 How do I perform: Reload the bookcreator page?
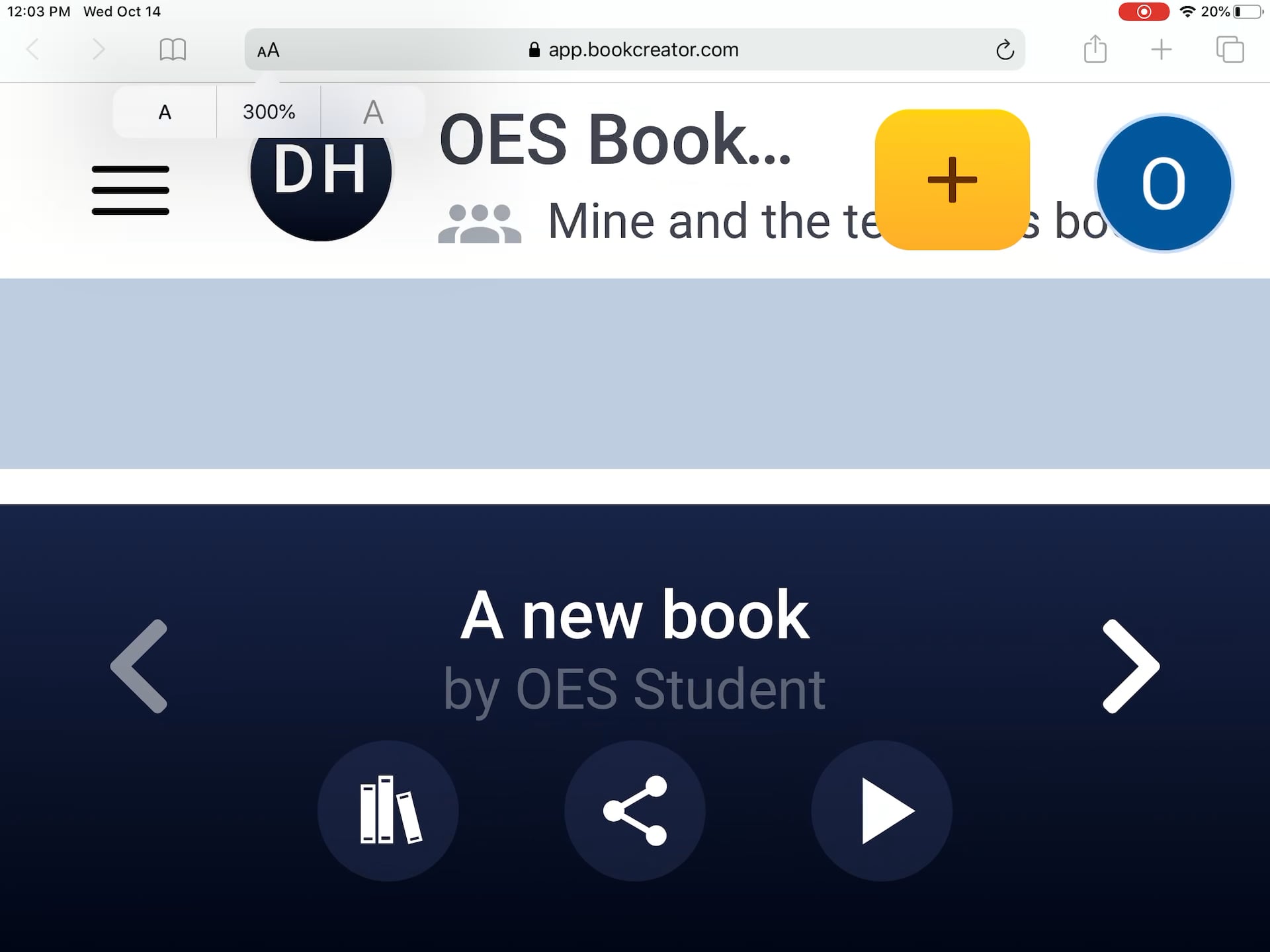(1004, 50)
